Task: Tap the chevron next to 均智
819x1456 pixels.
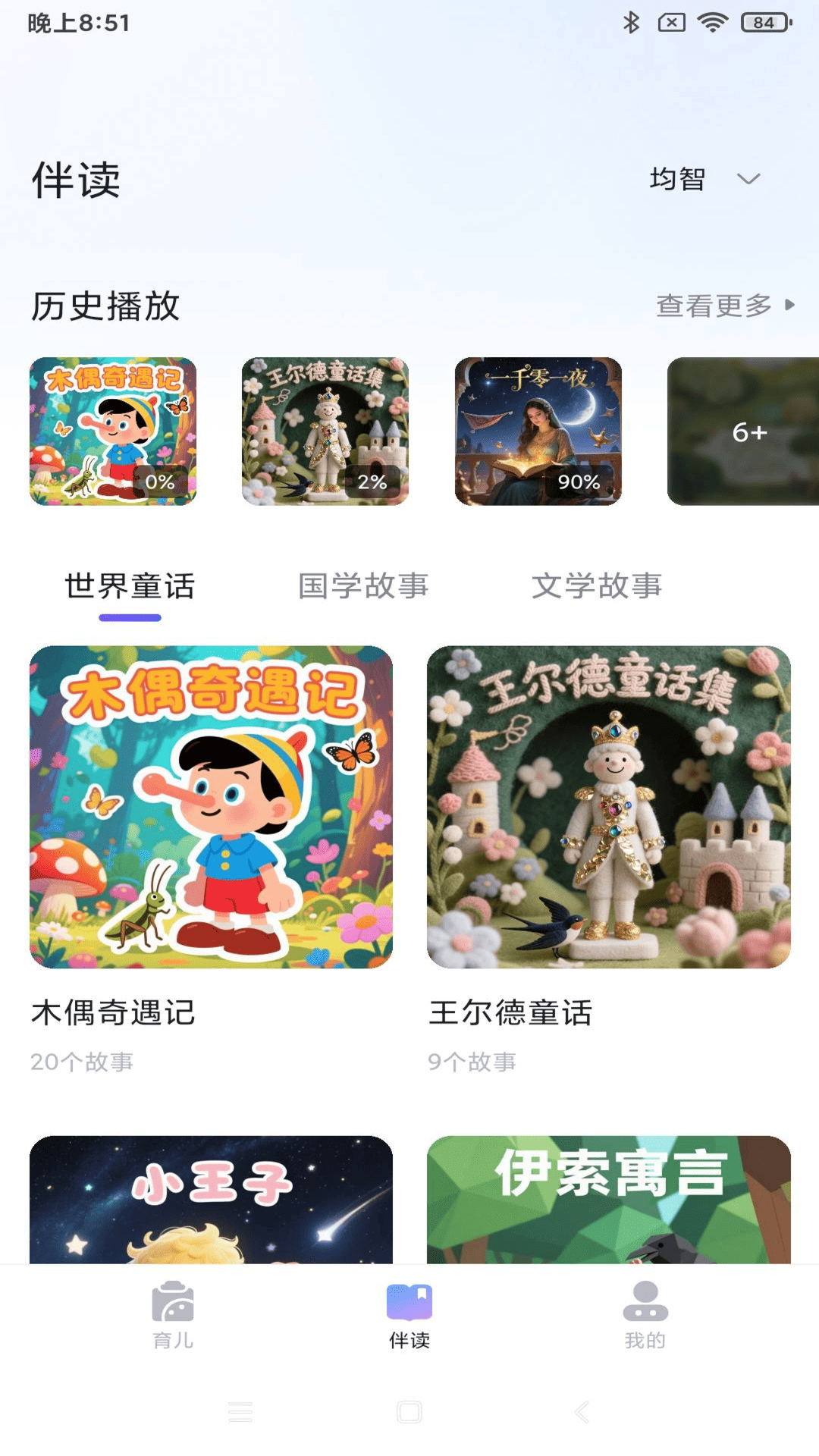Action: tap(749, 179)
